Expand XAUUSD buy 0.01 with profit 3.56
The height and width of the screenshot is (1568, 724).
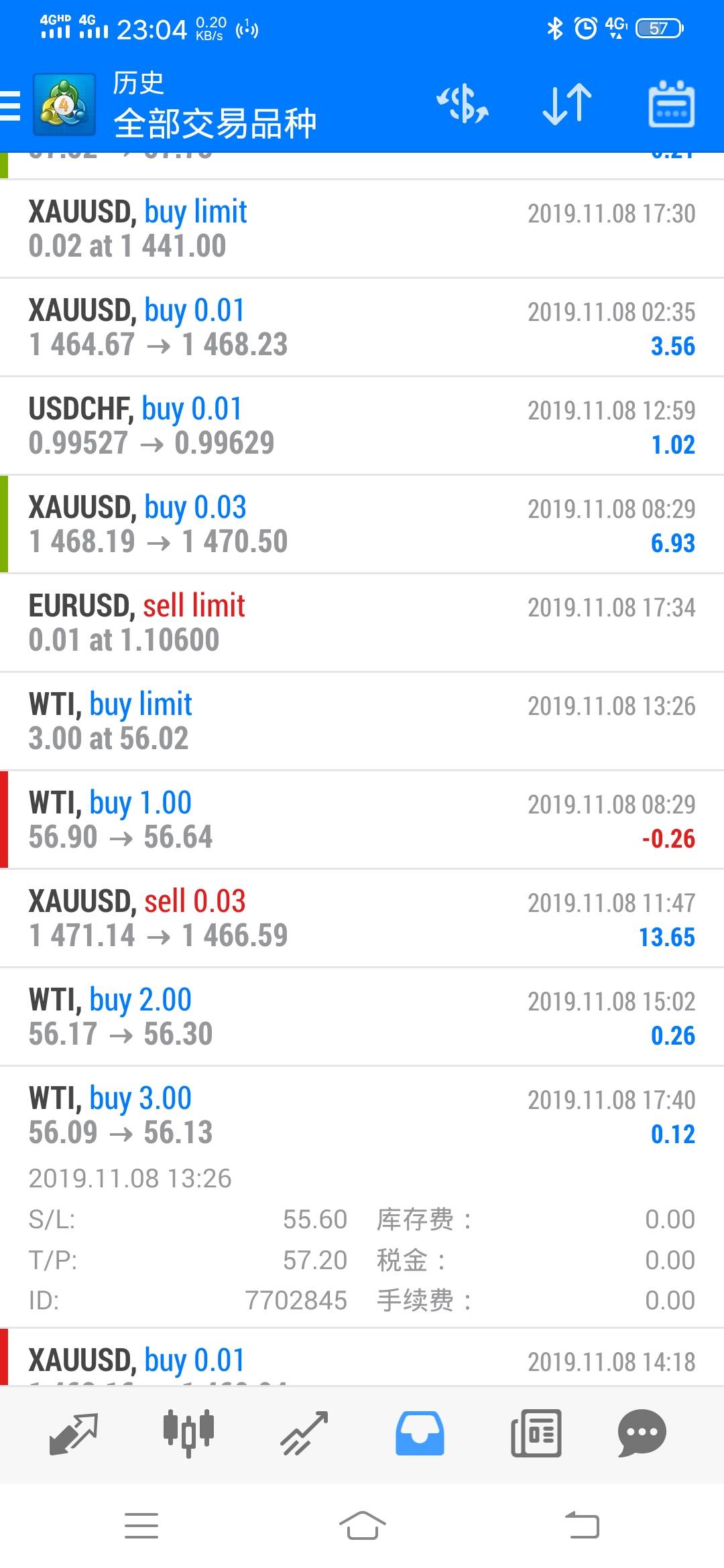362,327
